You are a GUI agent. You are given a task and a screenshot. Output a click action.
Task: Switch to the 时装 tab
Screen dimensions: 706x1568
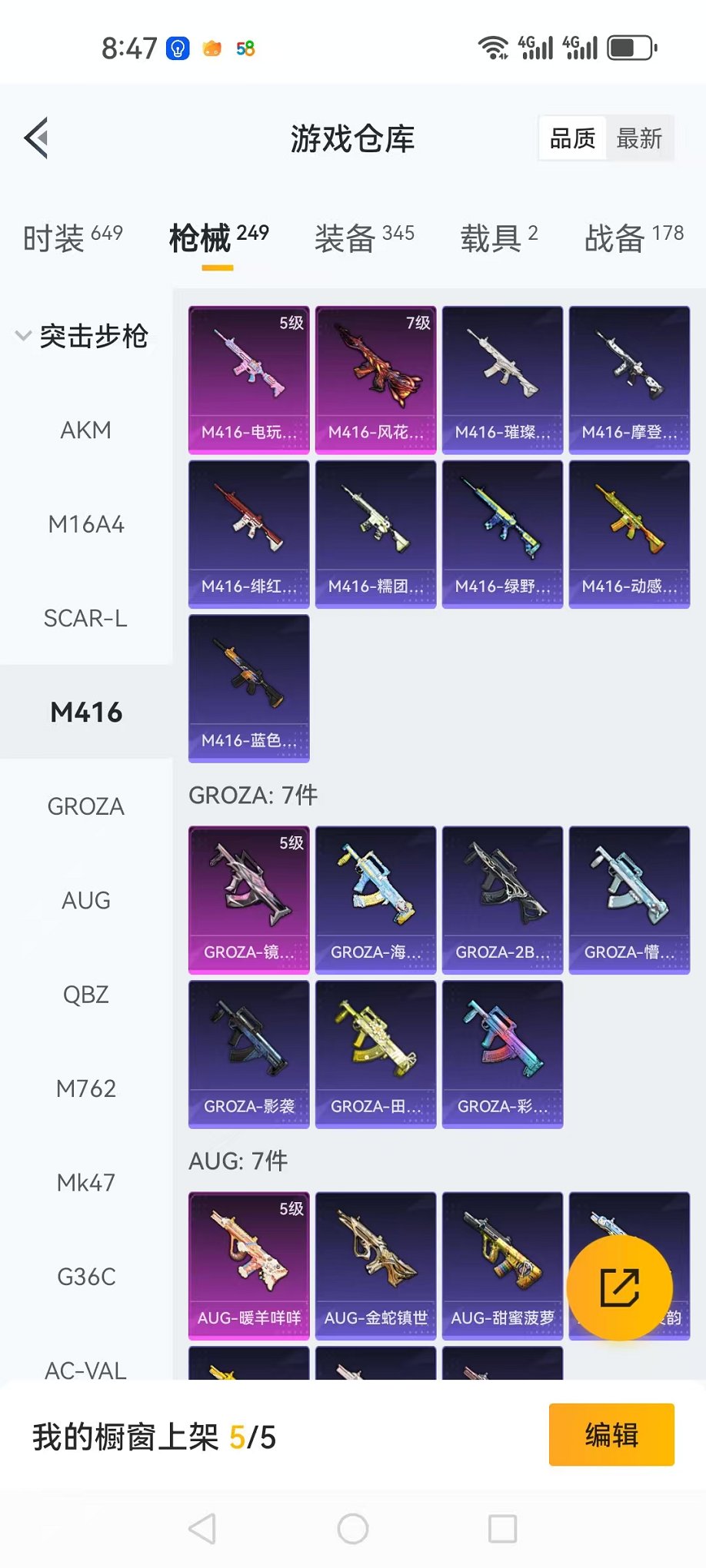[72, 237]
